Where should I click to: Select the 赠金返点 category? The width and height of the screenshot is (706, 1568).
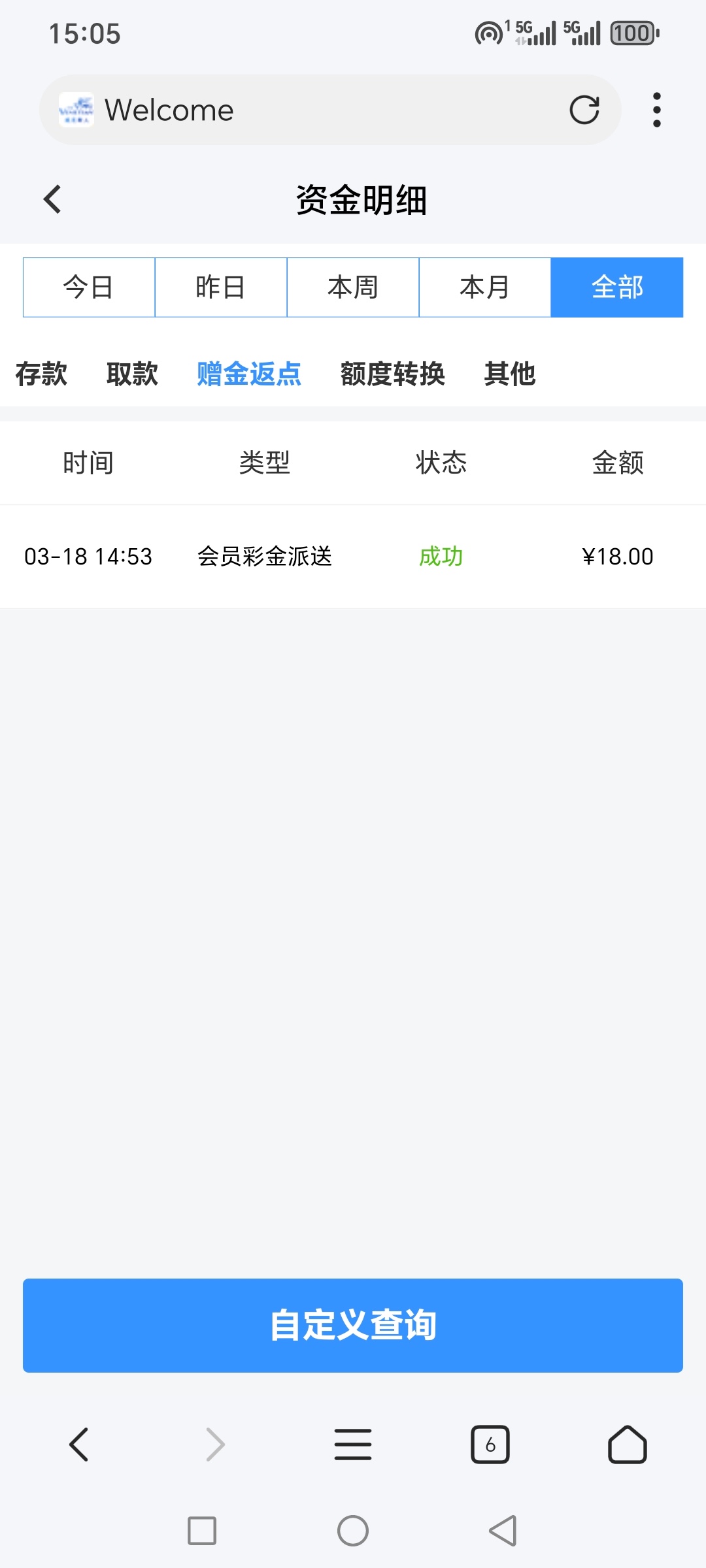[x=249, y=374]
